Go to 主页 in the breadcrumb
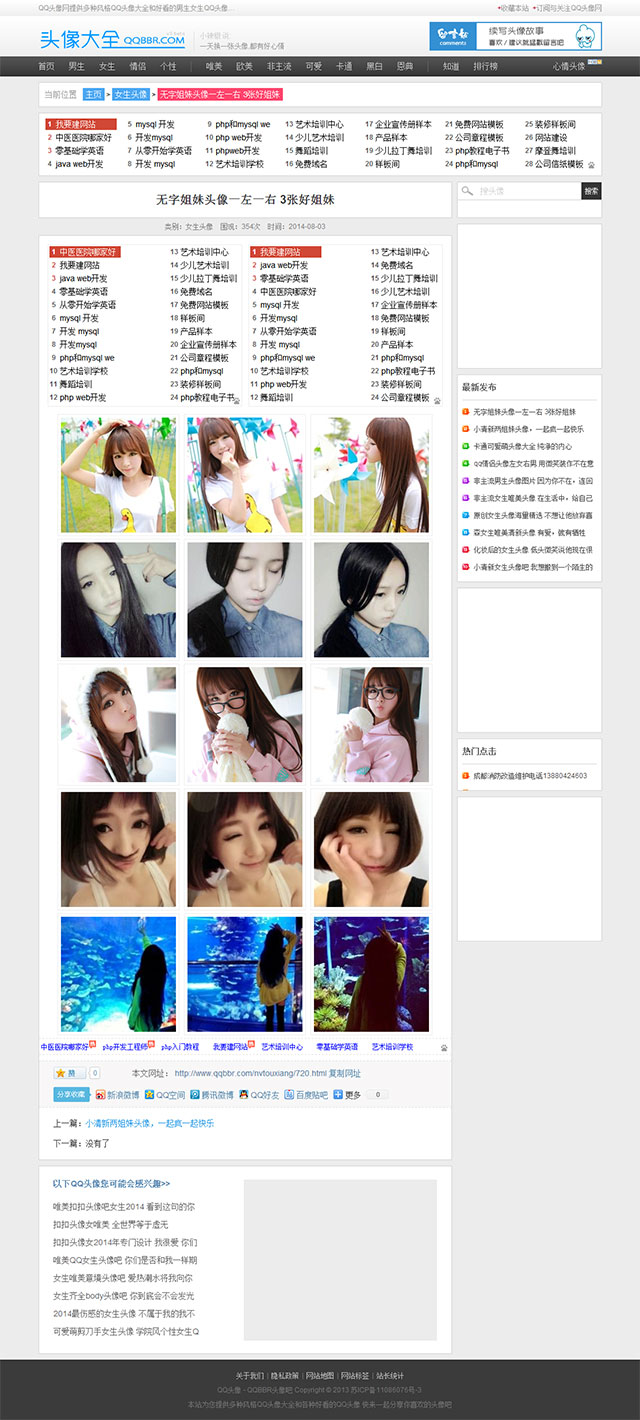Screen dimensions: 640x1420 (x=93, y=94)
